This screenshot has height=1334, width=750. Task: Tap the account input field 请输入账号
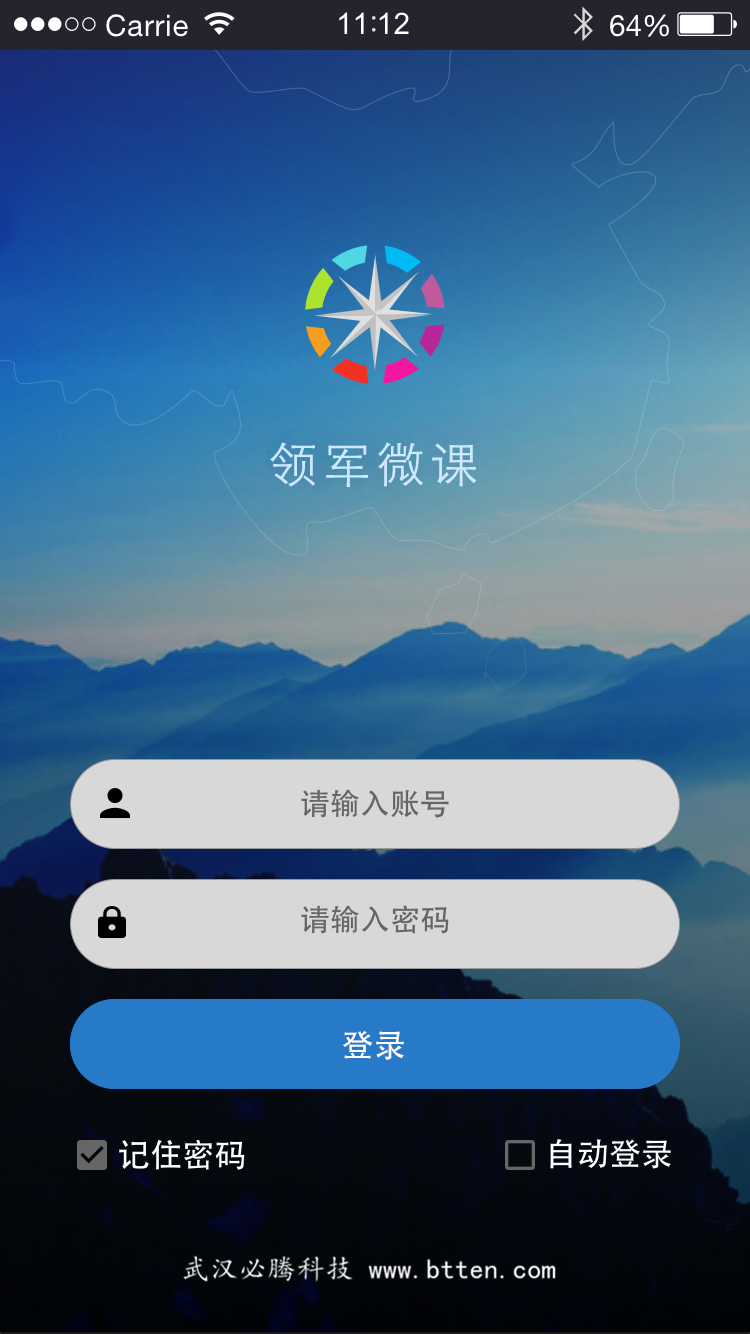(375, 804)
